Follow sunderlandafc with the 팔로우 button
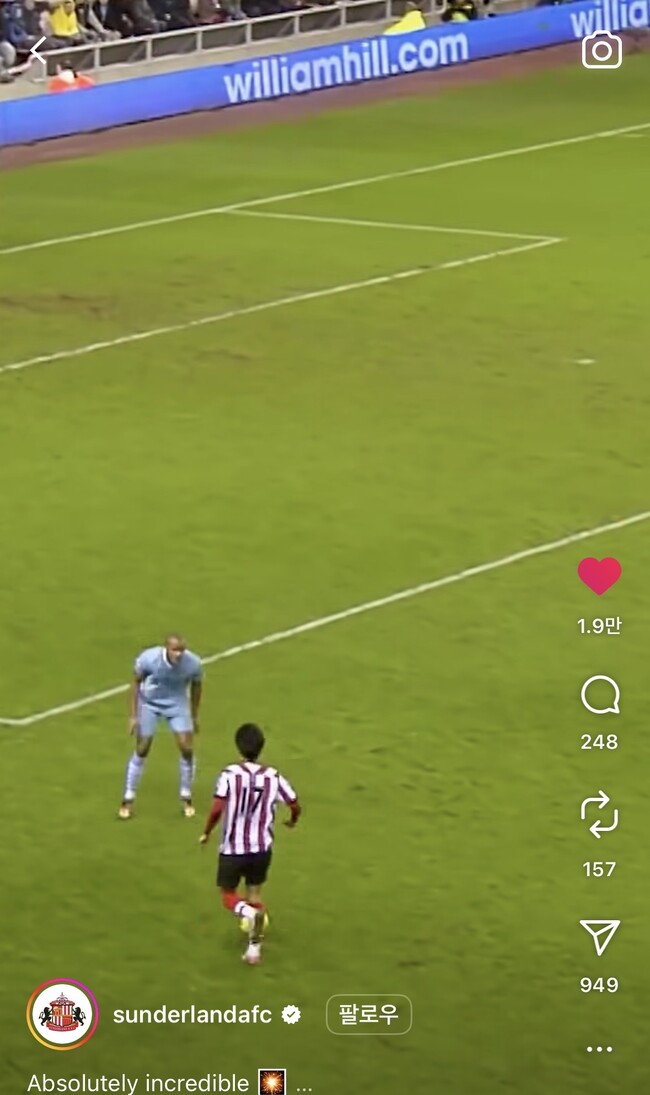The height and width of the screenshot is (1095, 650). click(x=368, y=1014)
